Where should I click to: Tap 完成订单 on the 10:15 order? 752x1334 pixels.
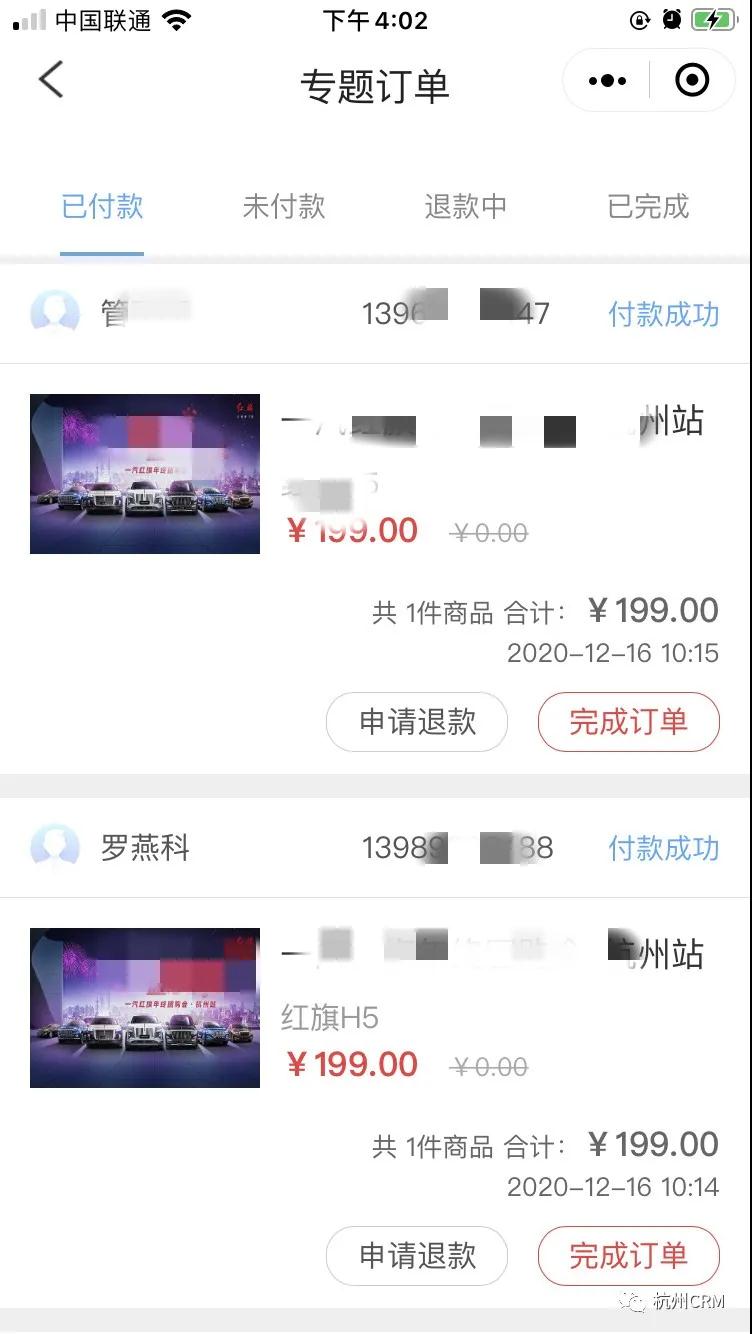[x=629, y=722]
